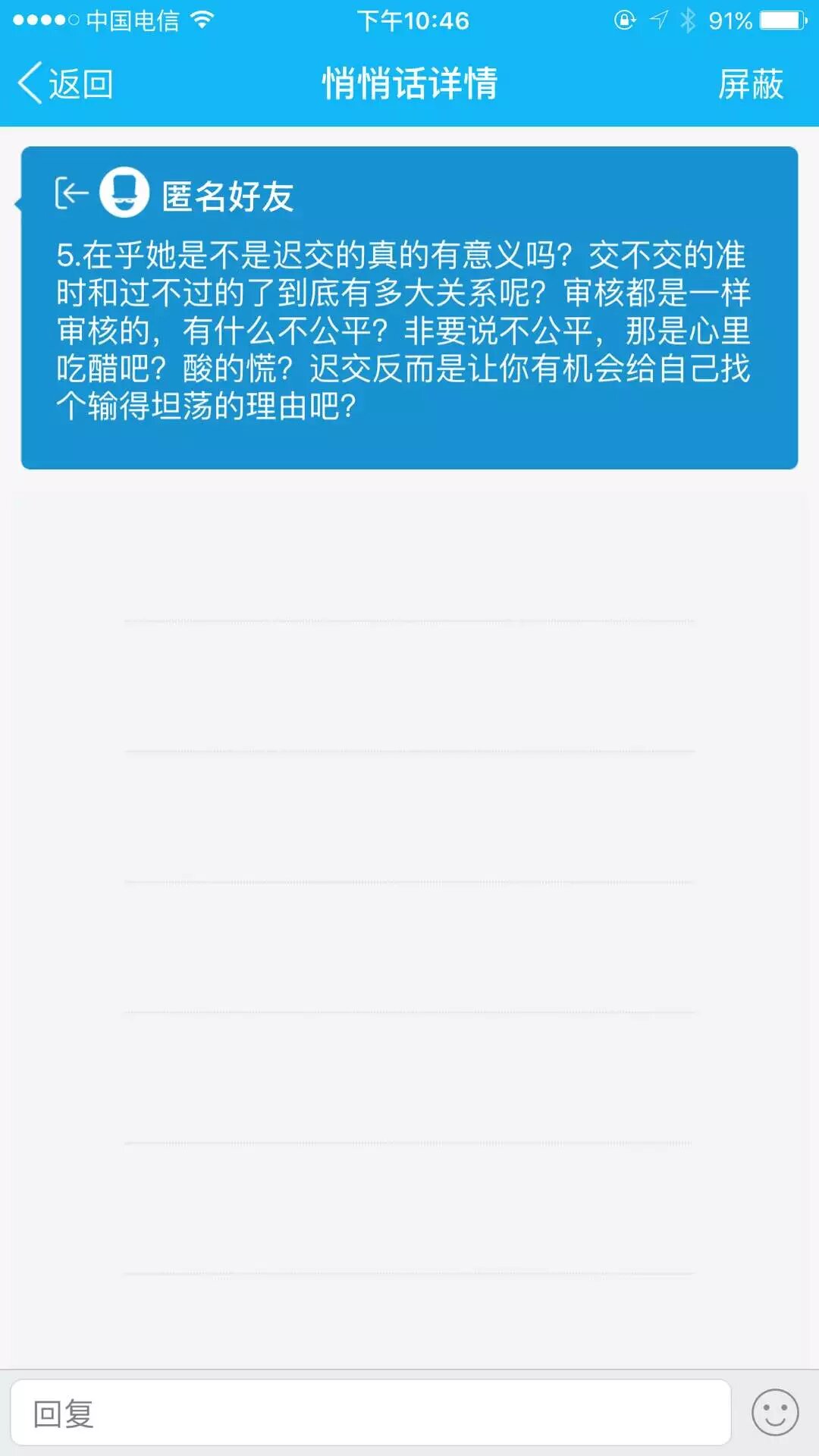Go back using the 返回 button

[67, 83]
